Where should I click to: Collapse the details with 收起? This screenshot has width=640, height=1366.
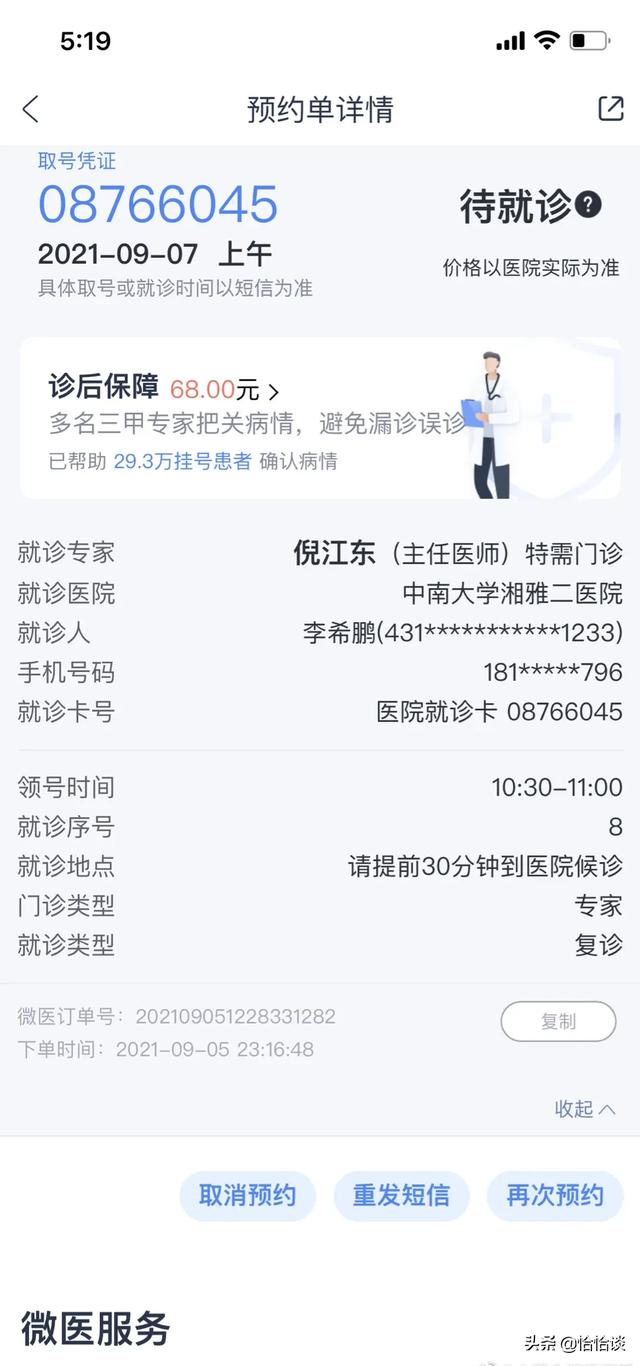click(584, 1109)
